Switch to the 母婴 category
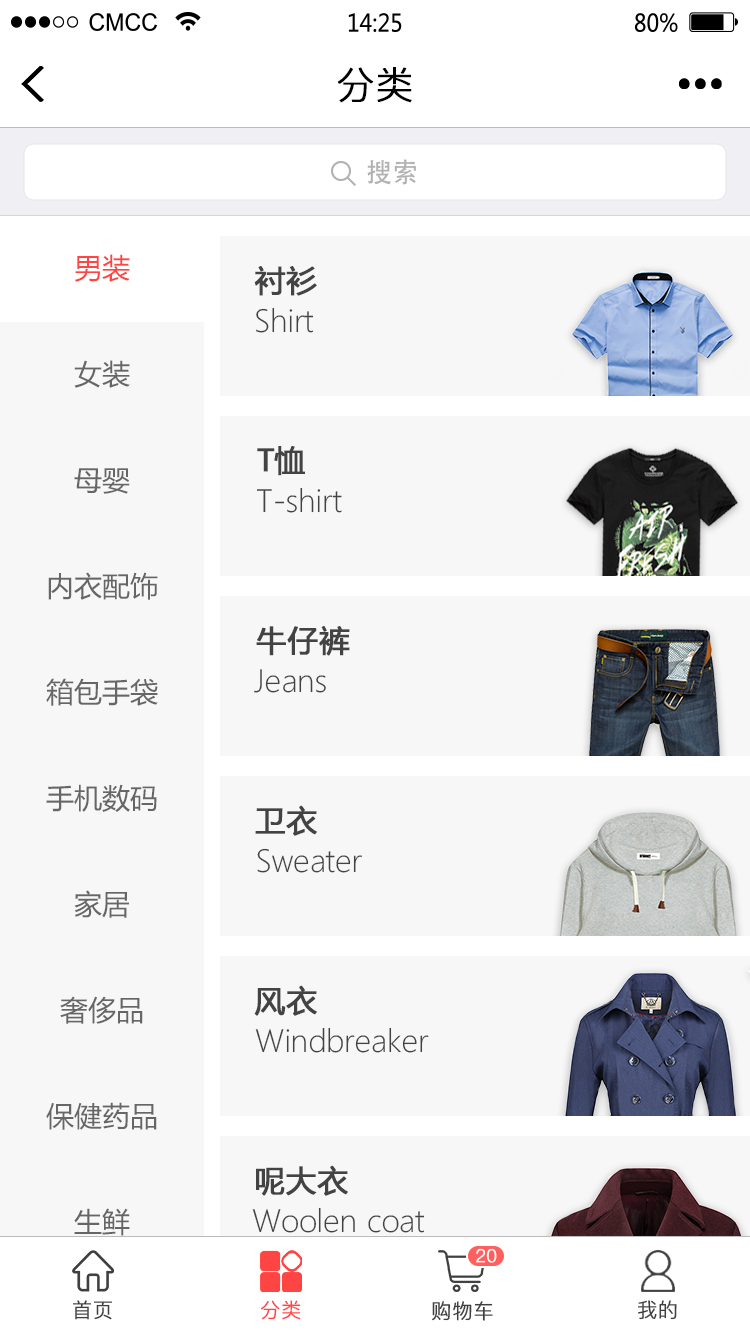 (102, 481)
